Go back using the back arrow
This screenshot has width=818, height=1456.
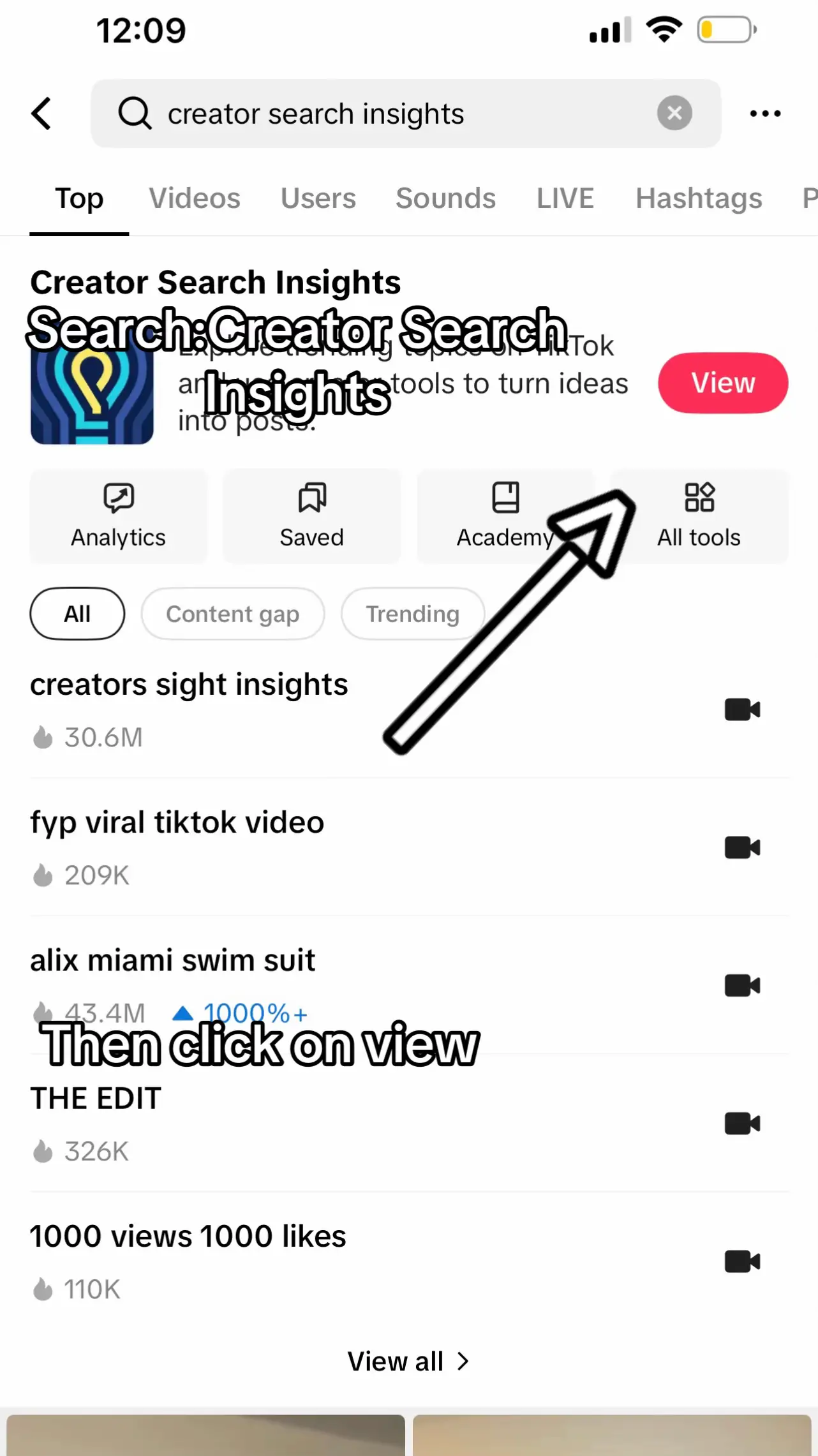[42, 114]
